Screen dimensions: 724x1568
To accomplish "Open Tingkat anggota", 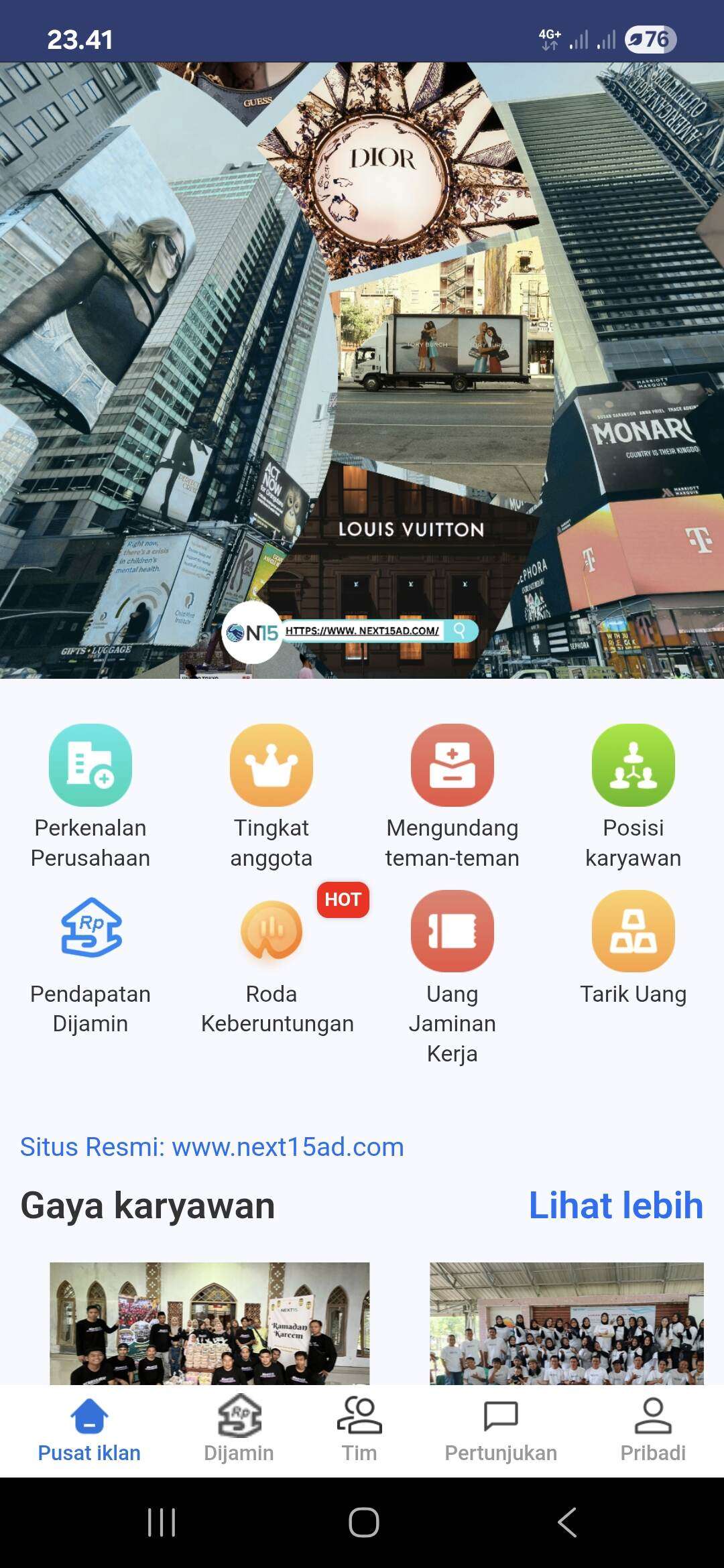I will [271, 797].
